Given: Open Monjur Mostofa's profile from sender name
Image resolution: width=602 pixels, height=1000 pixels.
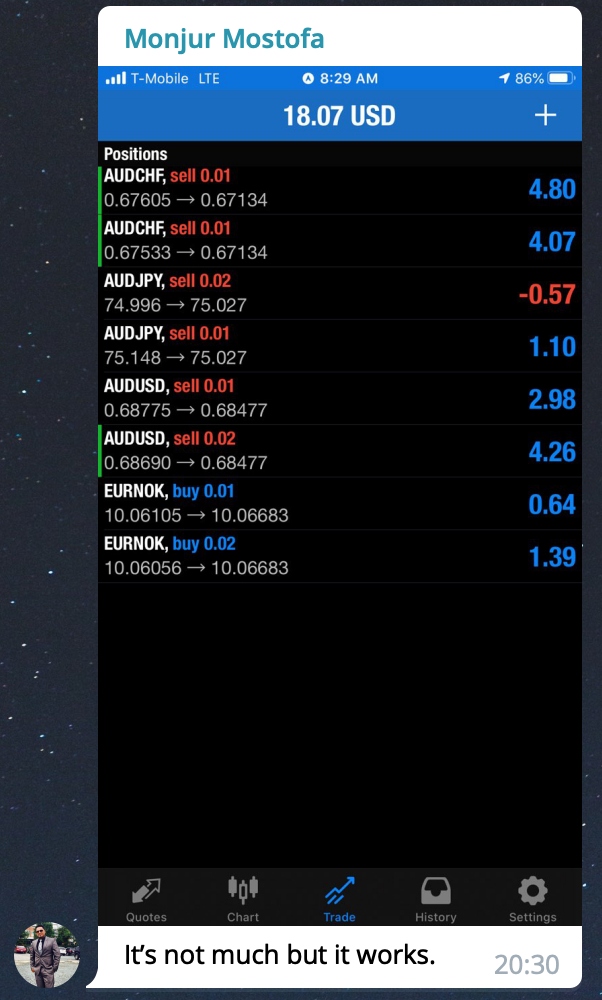Looking at the screenshot, I should (224, 40).
